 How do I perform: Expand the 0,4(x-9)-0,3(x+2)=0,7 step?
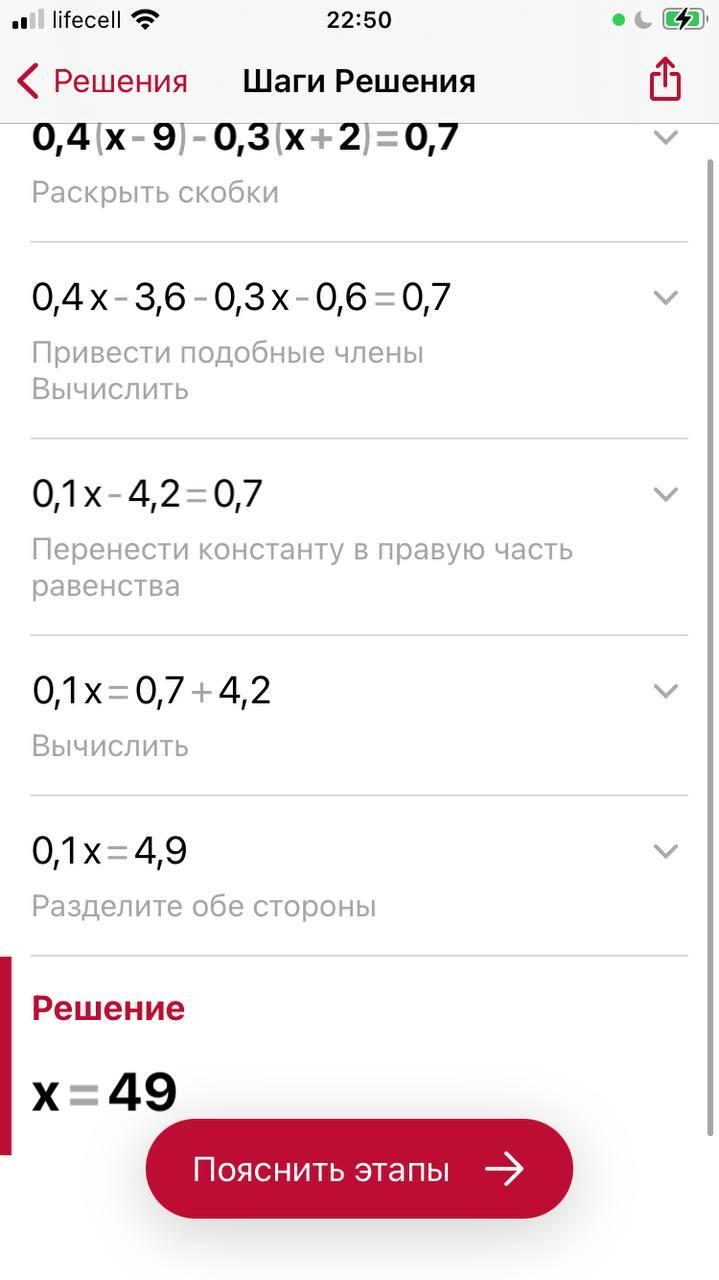click(665, 137)
